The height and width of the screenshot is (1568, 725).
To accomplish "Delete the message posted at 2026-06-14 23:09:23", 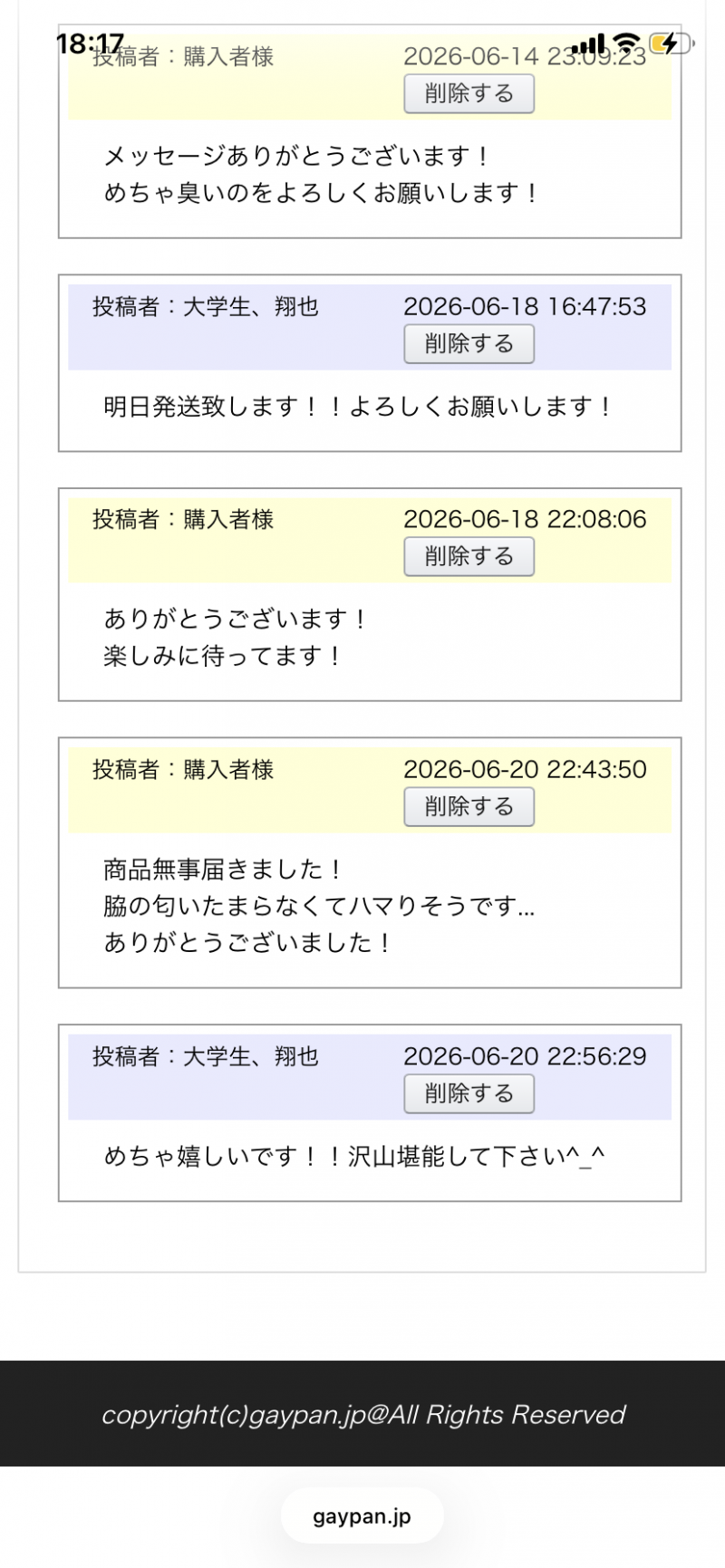I will 469,94.
